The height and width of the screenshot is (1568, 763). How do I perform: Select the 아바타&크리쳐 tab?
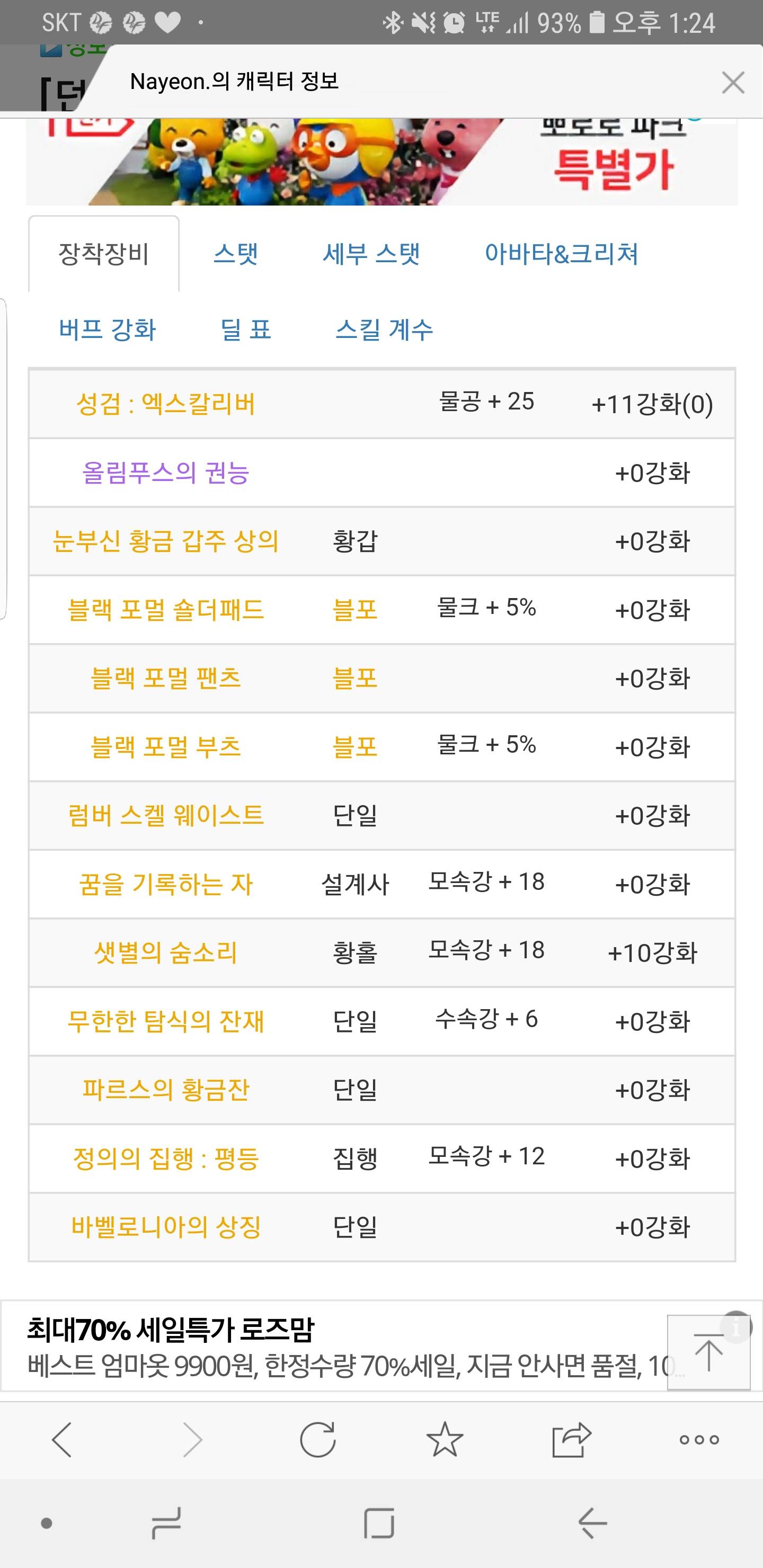tap(562, 254)
